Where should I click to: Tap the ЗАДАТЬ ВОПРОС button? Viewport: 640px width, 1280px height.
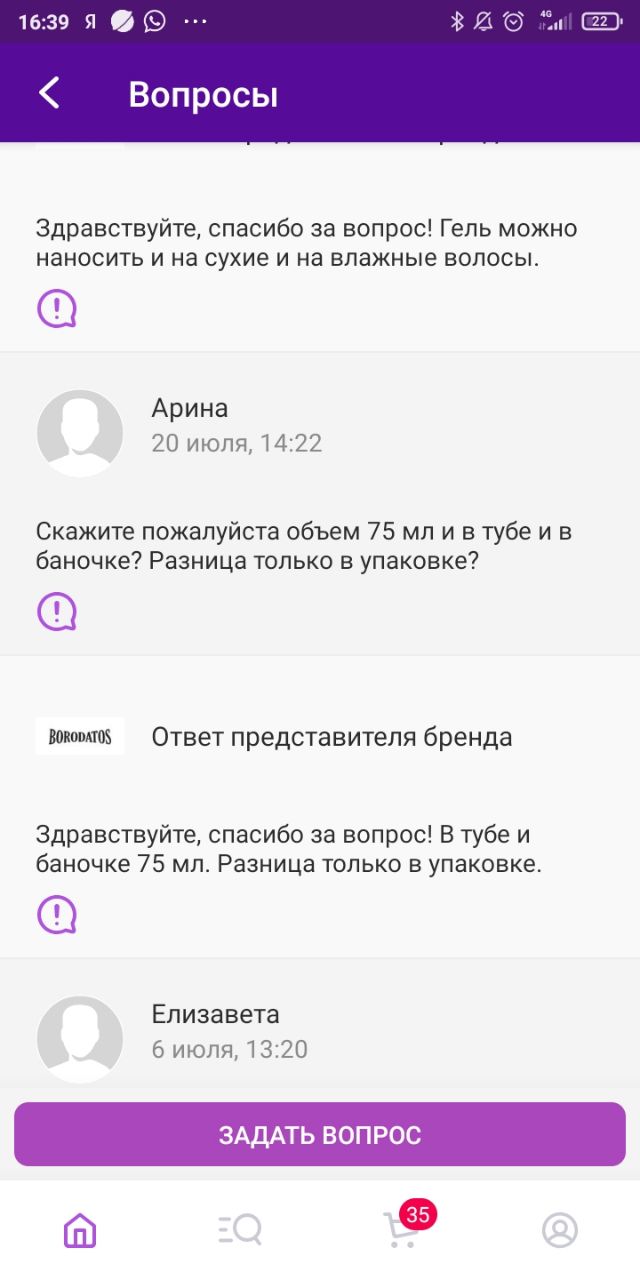click(x=320, y=1135)
